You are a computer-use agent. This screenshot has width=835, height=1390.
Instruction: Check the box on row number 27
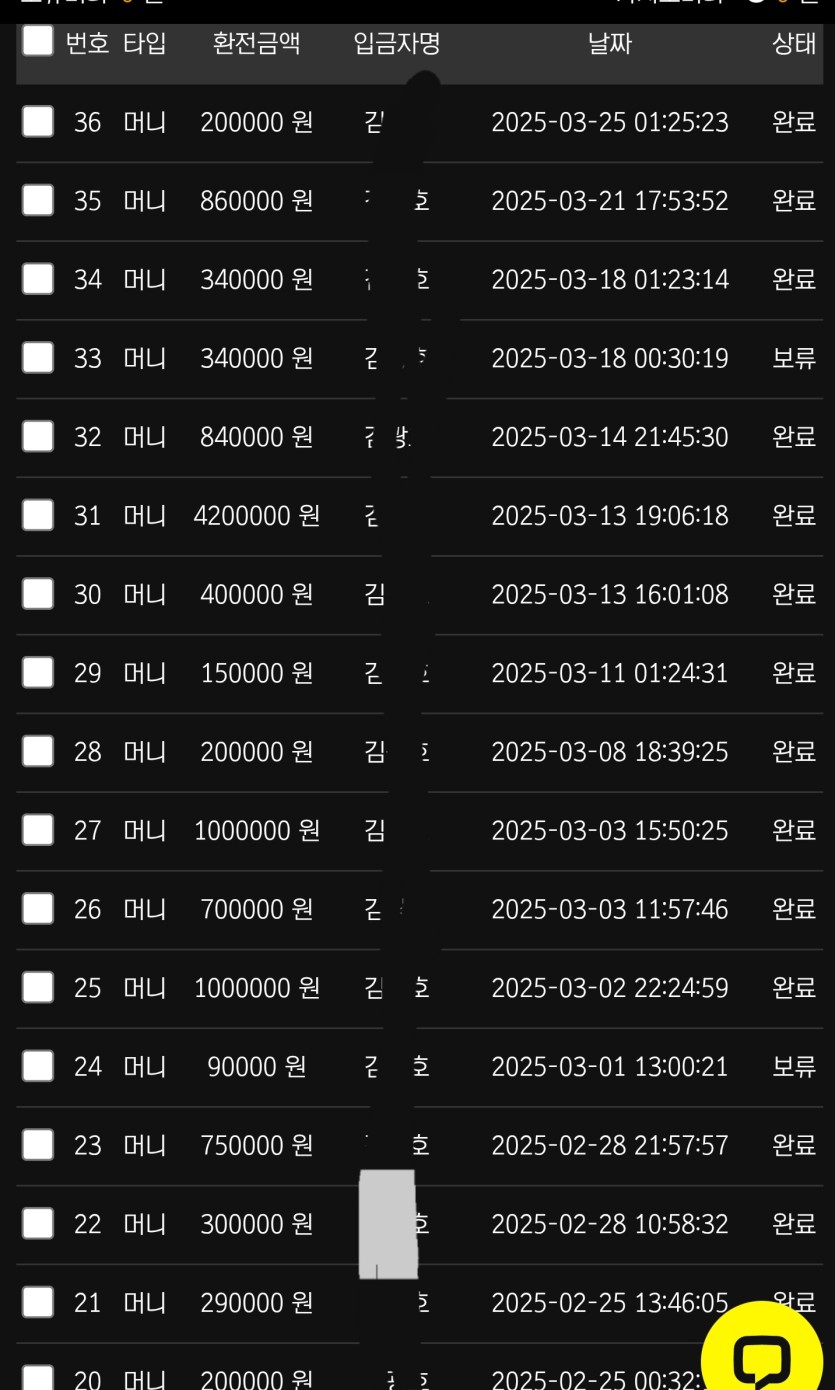38,830
